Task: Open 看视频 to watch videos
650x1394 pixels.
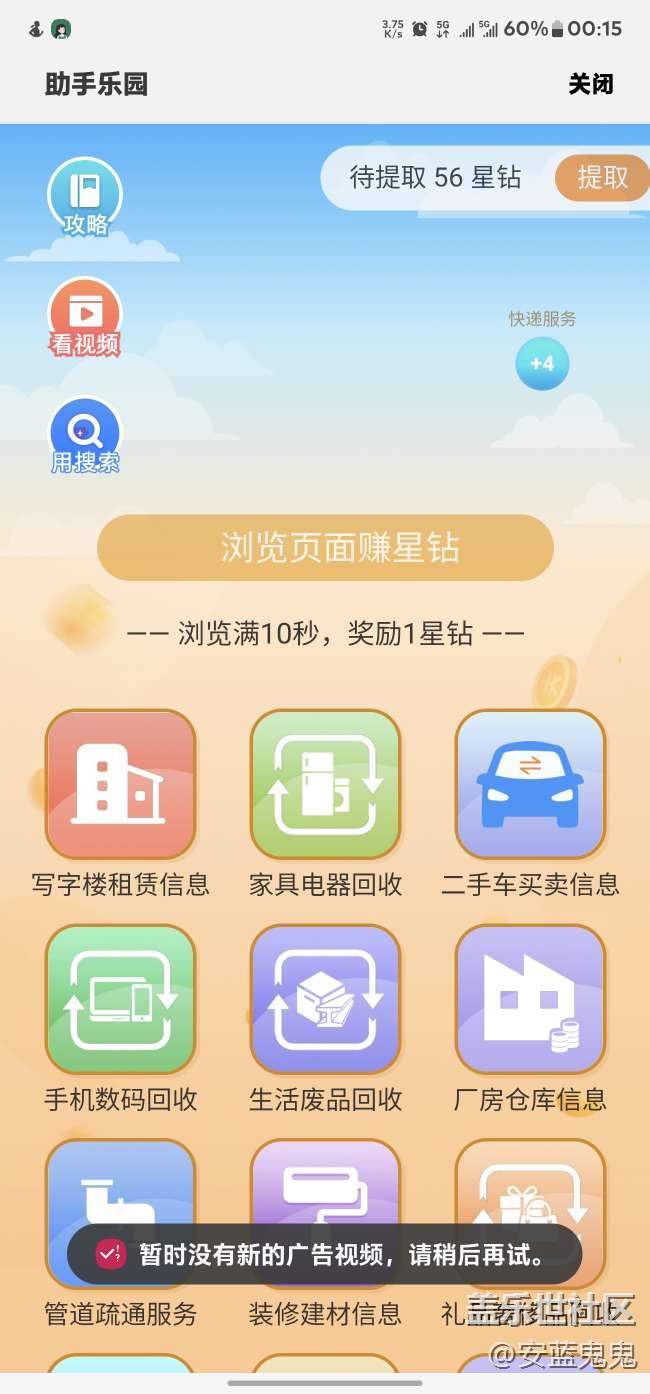Action: point(85,317)
